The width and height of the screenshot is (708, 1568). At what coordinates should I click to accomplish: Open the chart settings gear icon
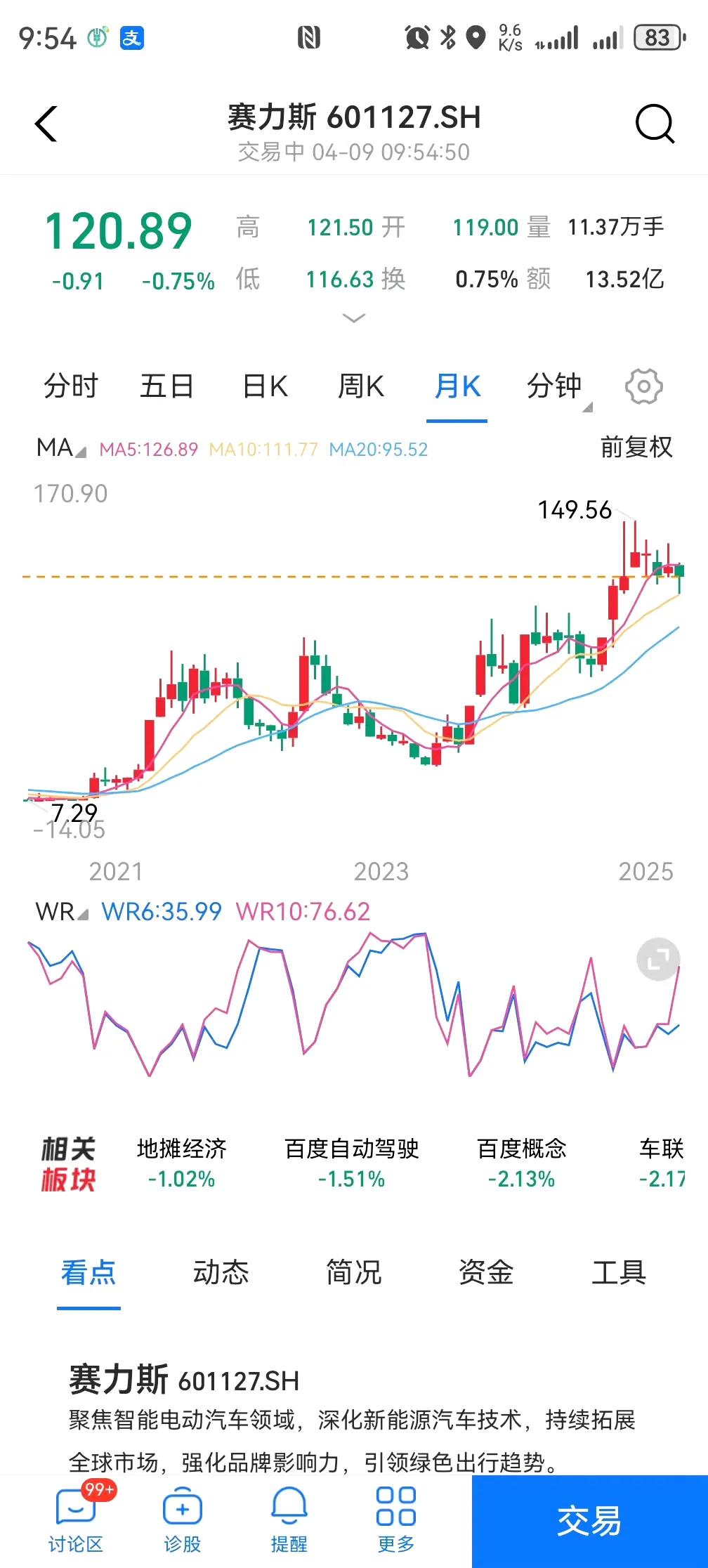[x=645, y=386]
